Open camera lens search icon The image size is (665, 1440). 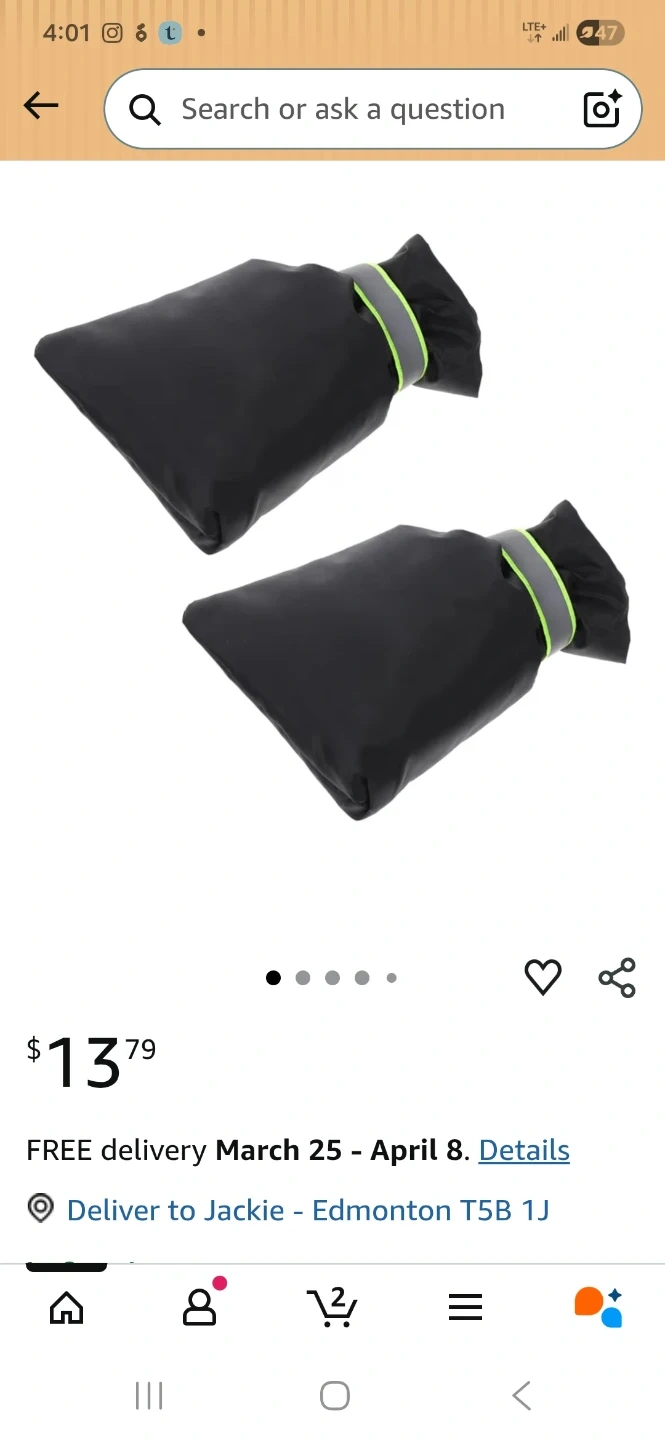click(602, 109)
